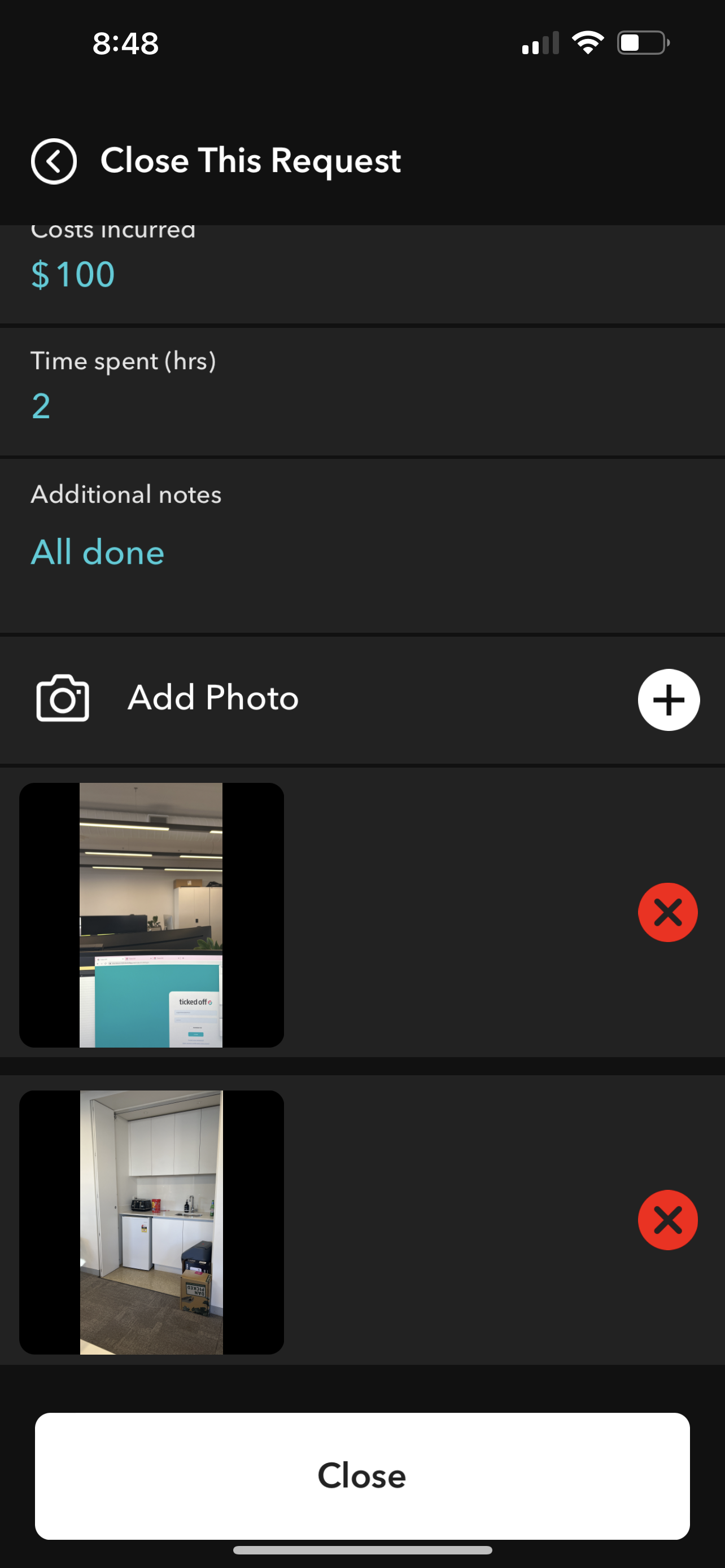
Task: Go back from Close This Request
Action: point(54,161)
